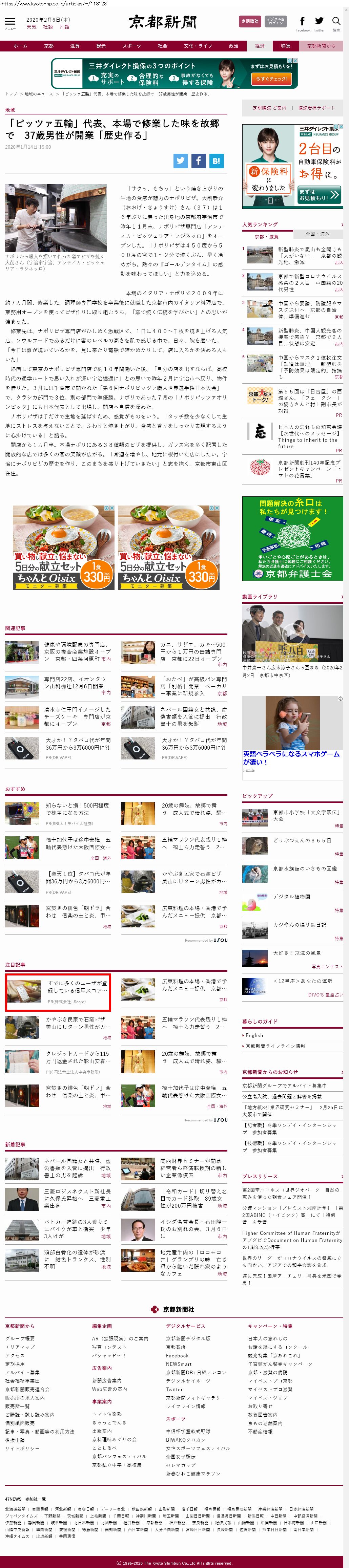Switch to the スポーツ nav tab
The height and width of the screenshot is (1568, 349).
point(131,46)
